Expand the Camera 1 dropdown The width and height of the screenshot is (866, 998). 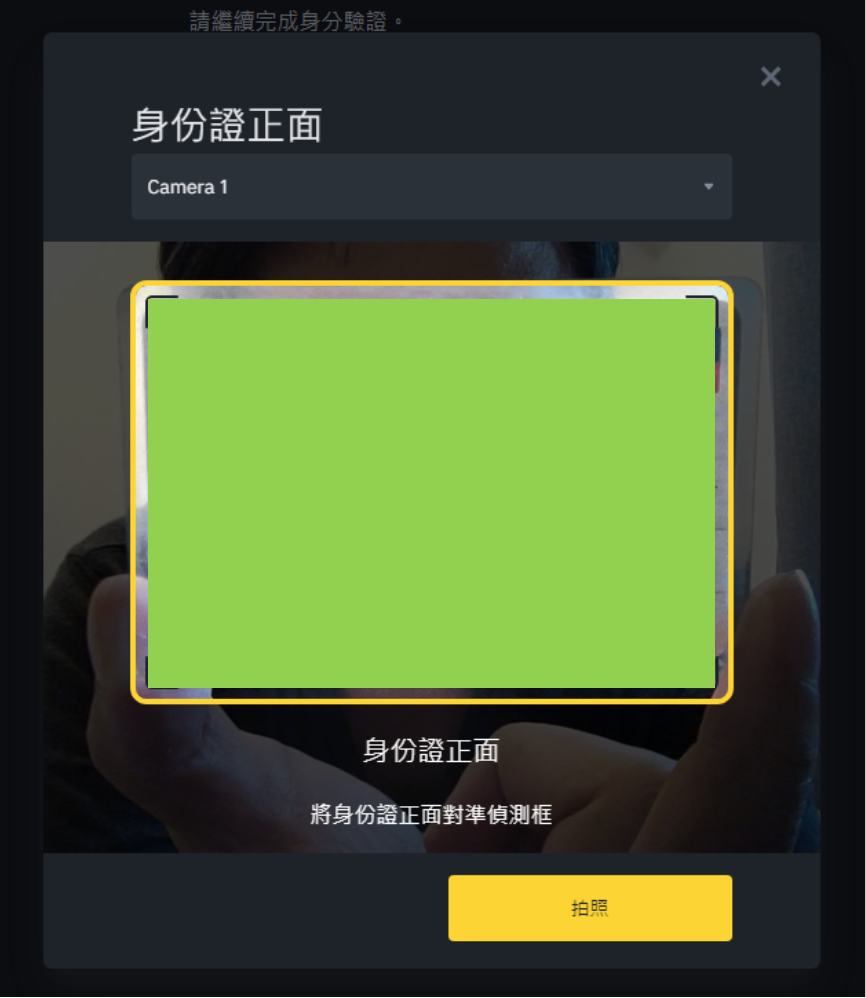point(431,187)
